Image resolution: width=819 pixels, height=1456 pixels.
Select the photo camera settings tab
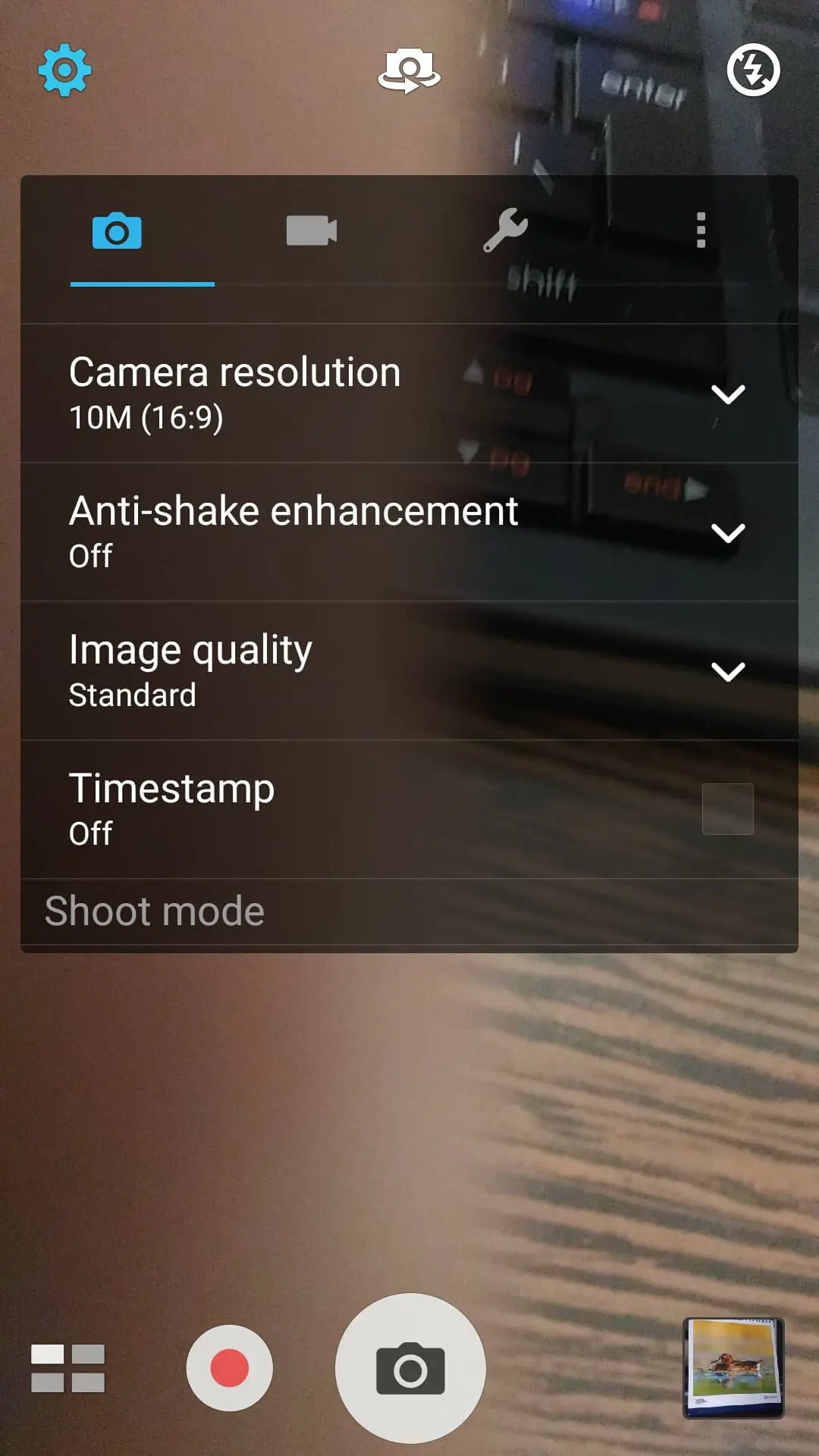[x=117, y=231]
